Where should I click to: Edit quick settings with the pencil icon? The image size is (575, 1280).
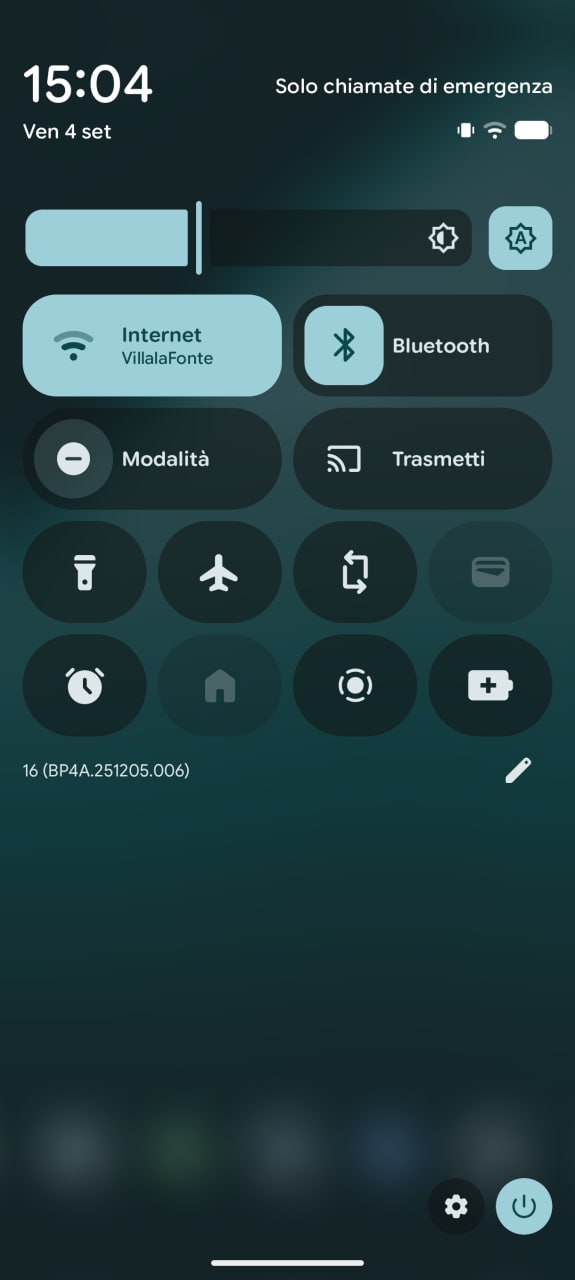point(518,770)
